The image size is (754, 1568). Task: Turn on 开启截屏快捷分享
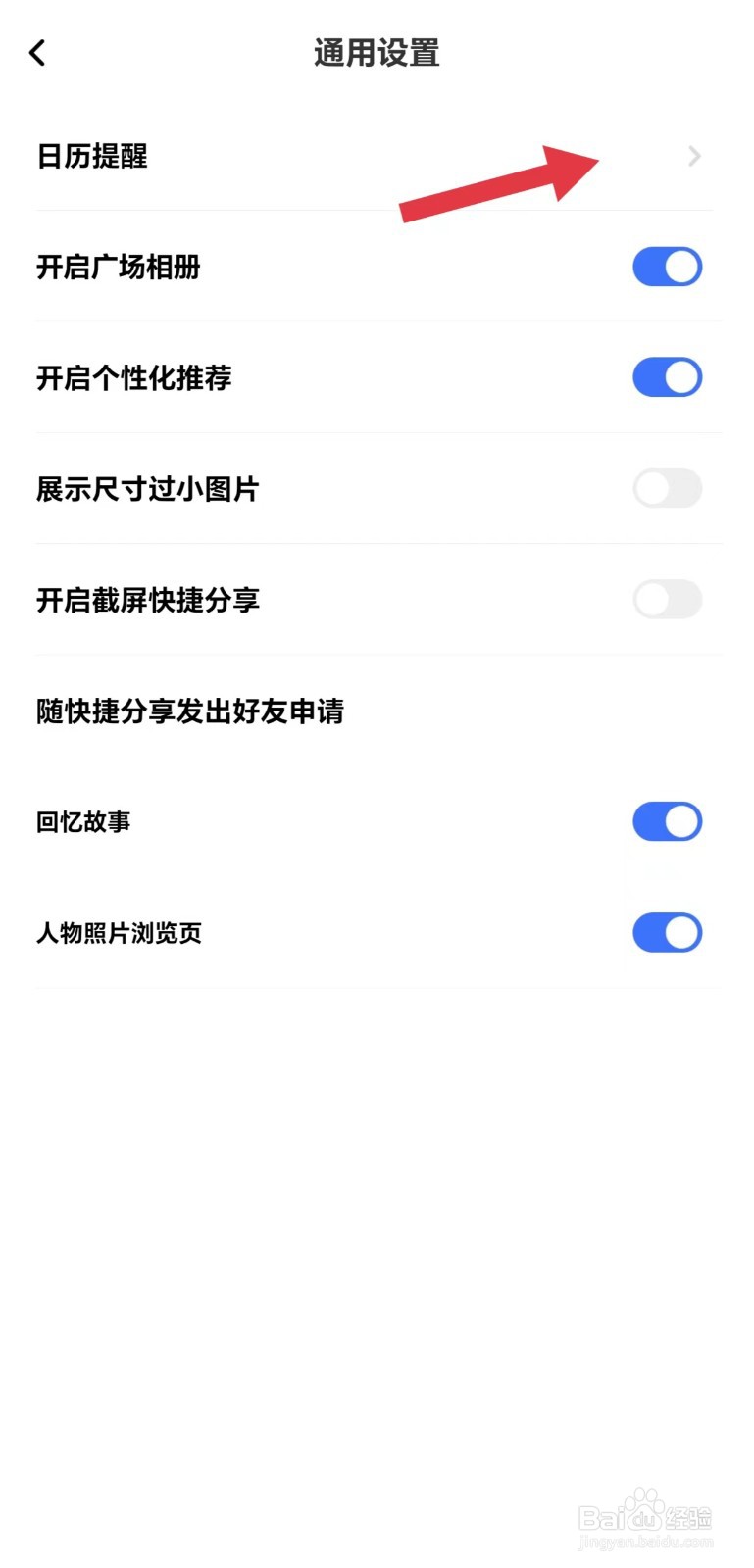[667, 599]
